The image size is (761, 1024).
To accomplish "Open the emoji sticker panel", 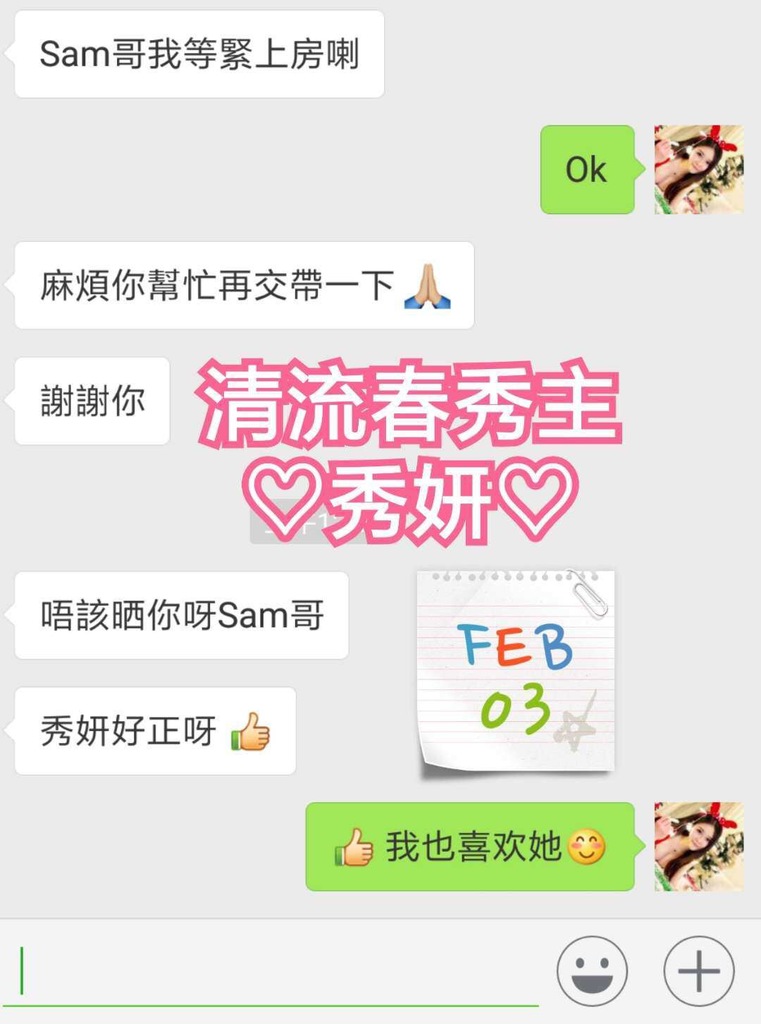I will [592, 971].
